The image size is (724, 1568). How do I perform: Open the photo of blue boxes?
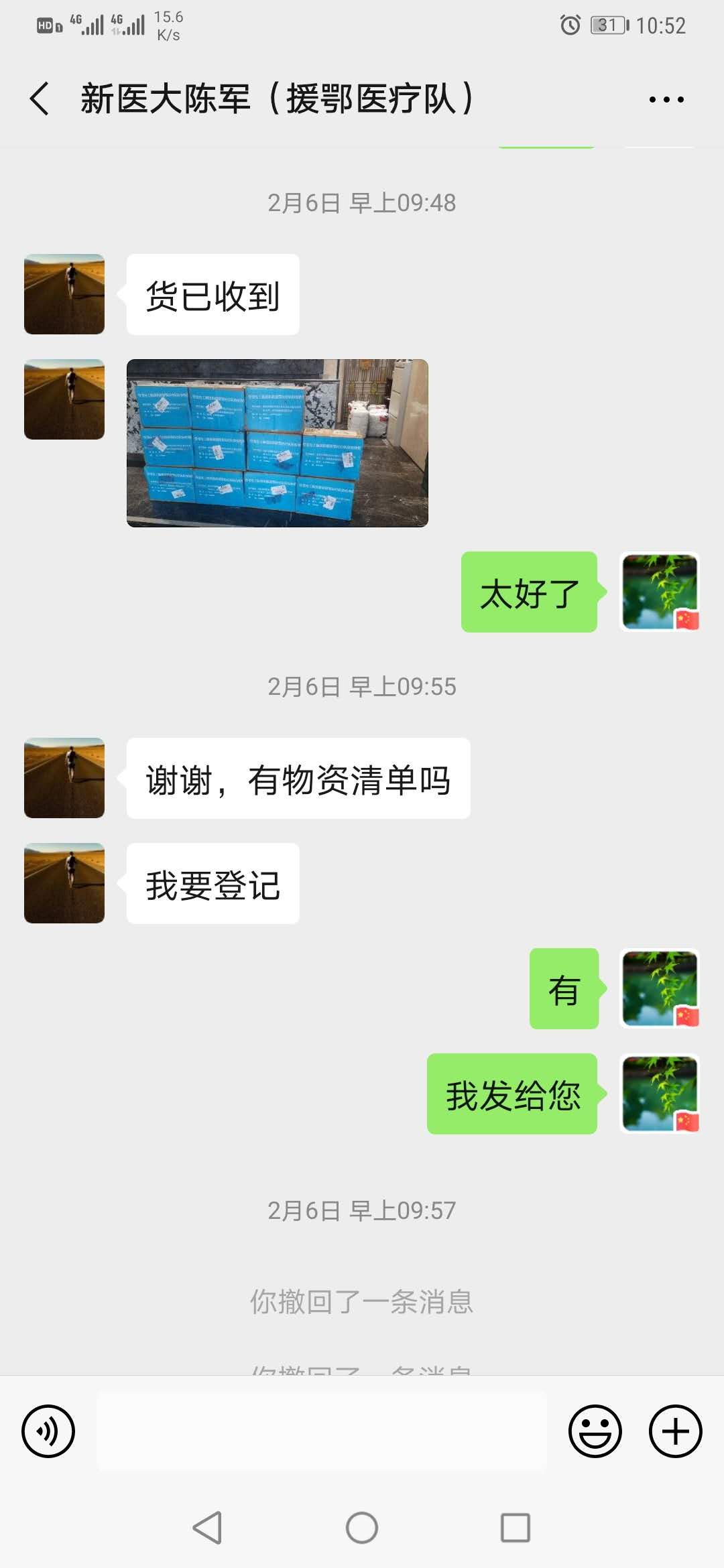(x=277, y=443)
